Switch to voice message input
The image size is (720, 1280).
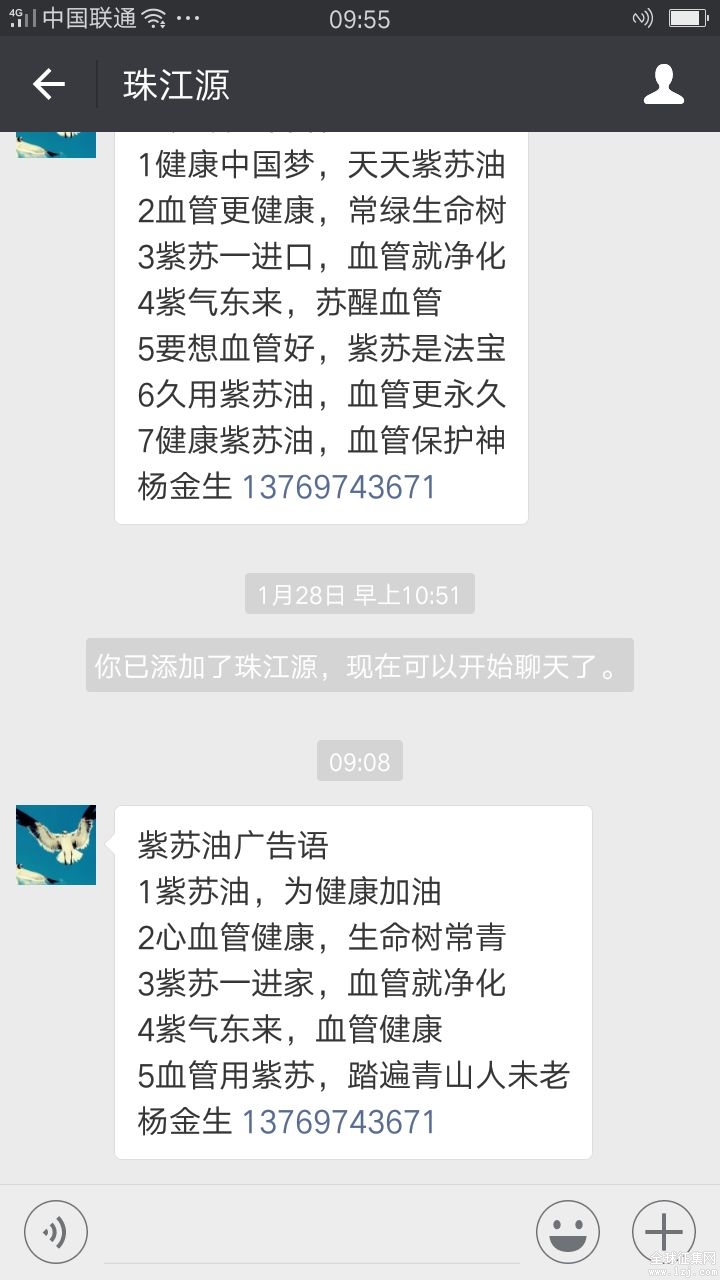click(56, 1232)
